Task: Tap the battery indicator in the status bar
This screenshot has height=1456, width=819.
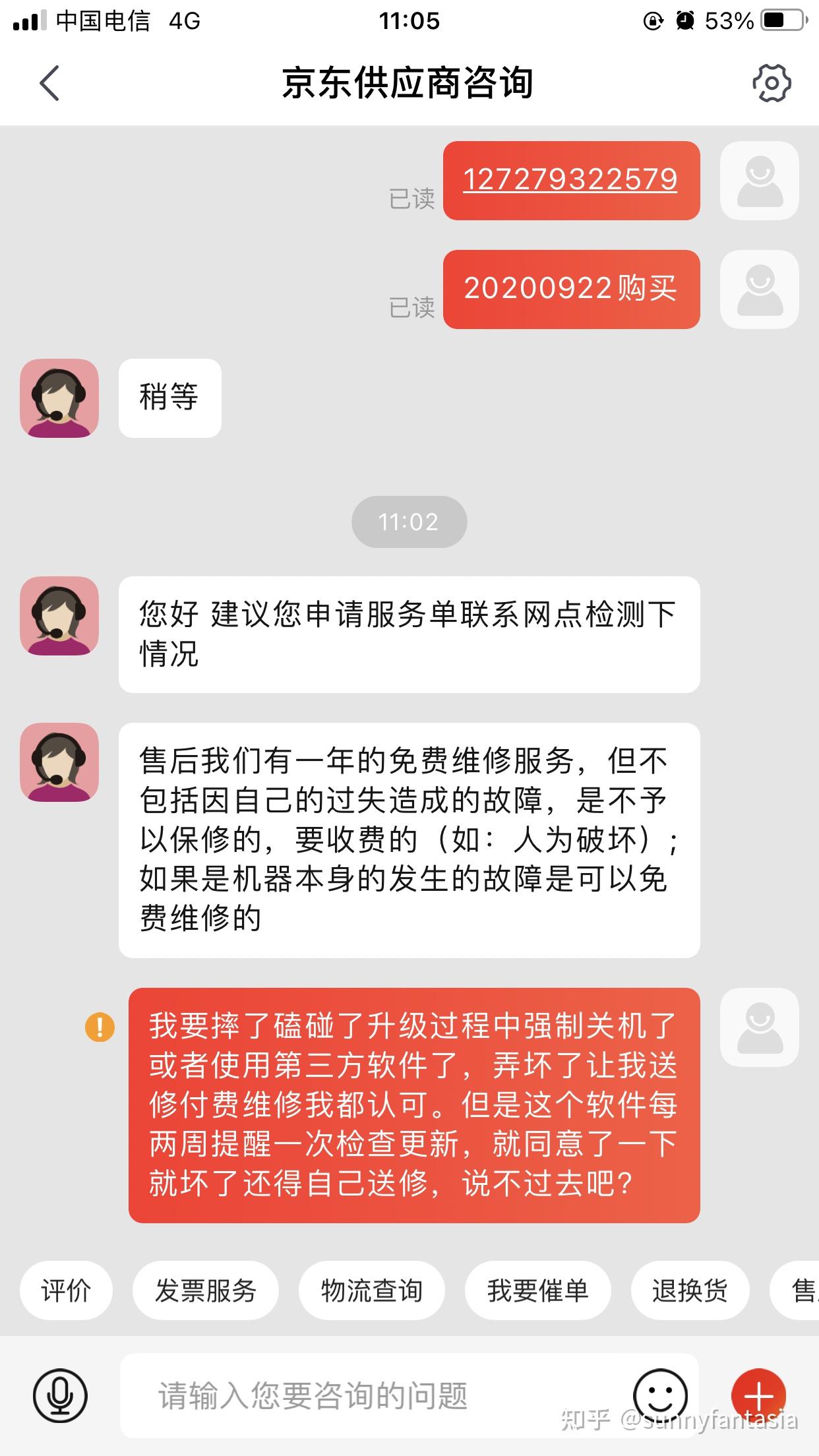Action: coord(781,20)
